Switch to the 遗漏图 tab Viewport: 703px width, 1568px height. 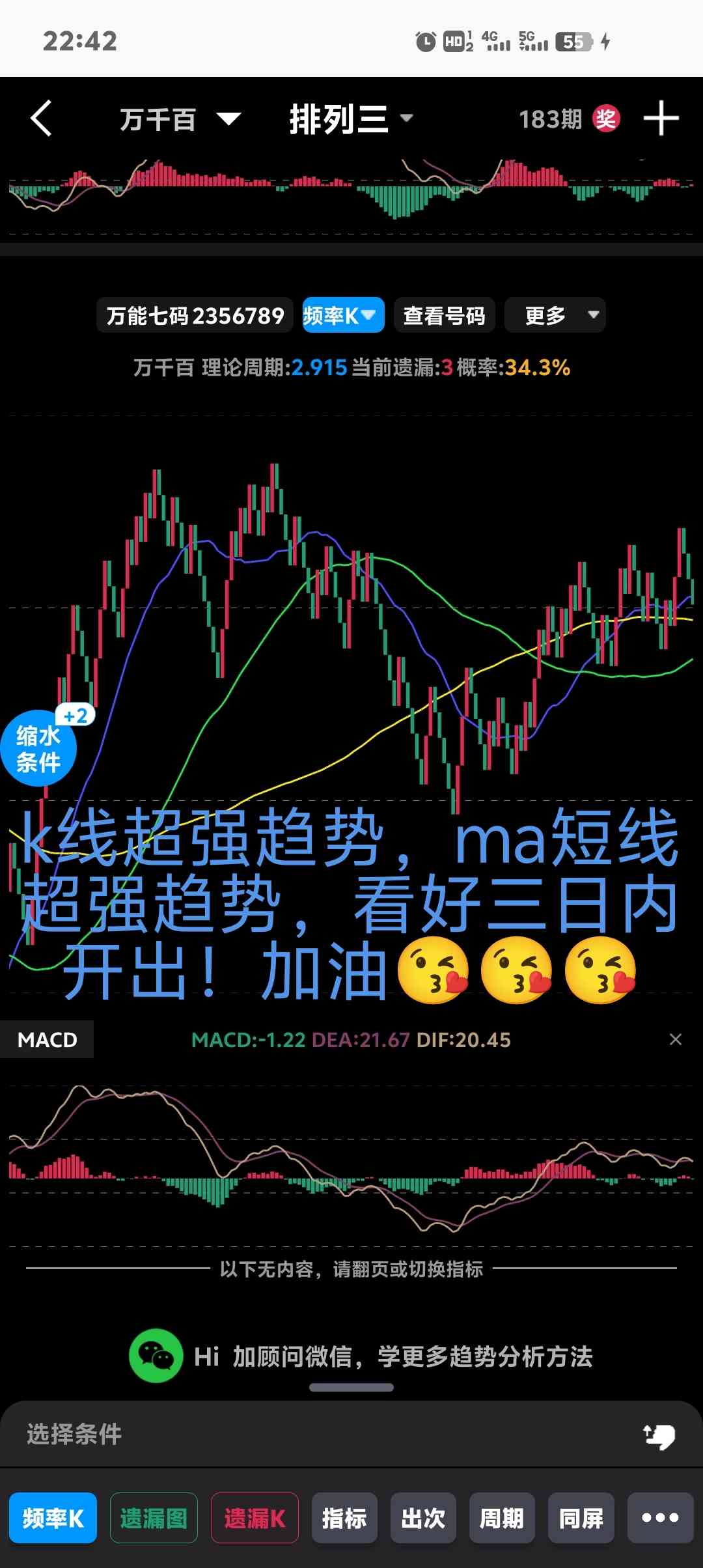(154, 1519)
